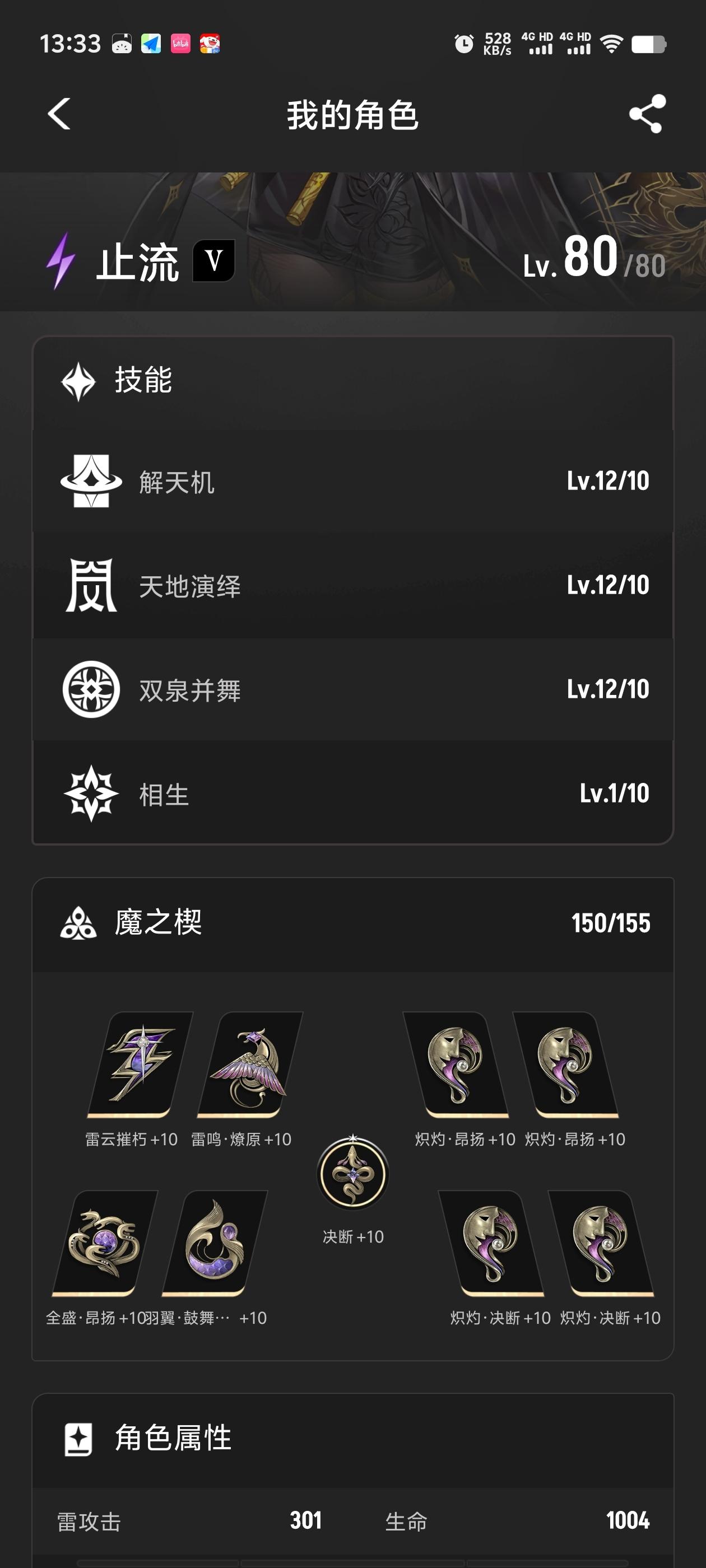Go back from 我的角色 page

pos(59,114)
